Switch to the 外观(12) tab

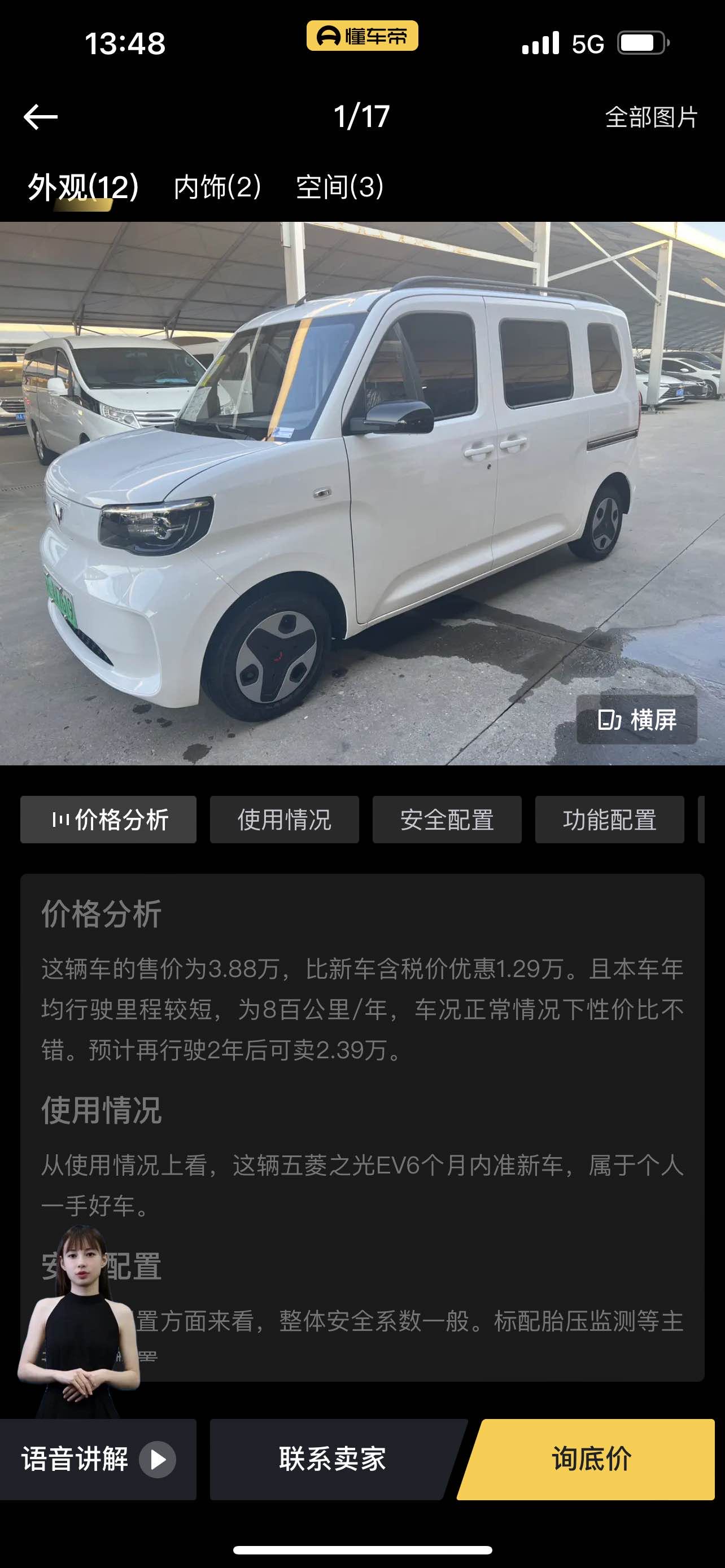tap(84, 187)
